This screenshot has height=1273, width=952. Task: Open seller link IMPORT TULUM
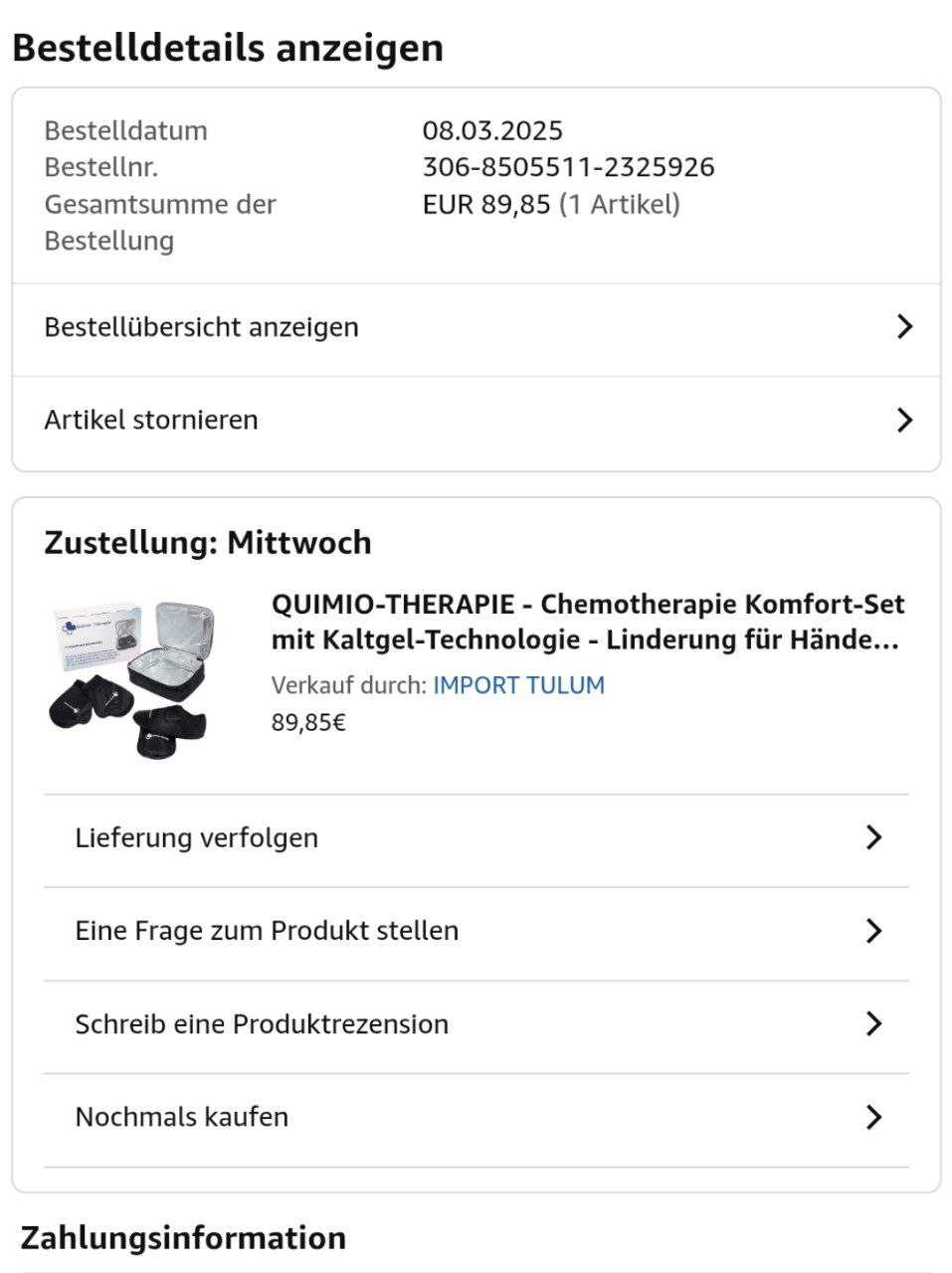coord(518,685)
